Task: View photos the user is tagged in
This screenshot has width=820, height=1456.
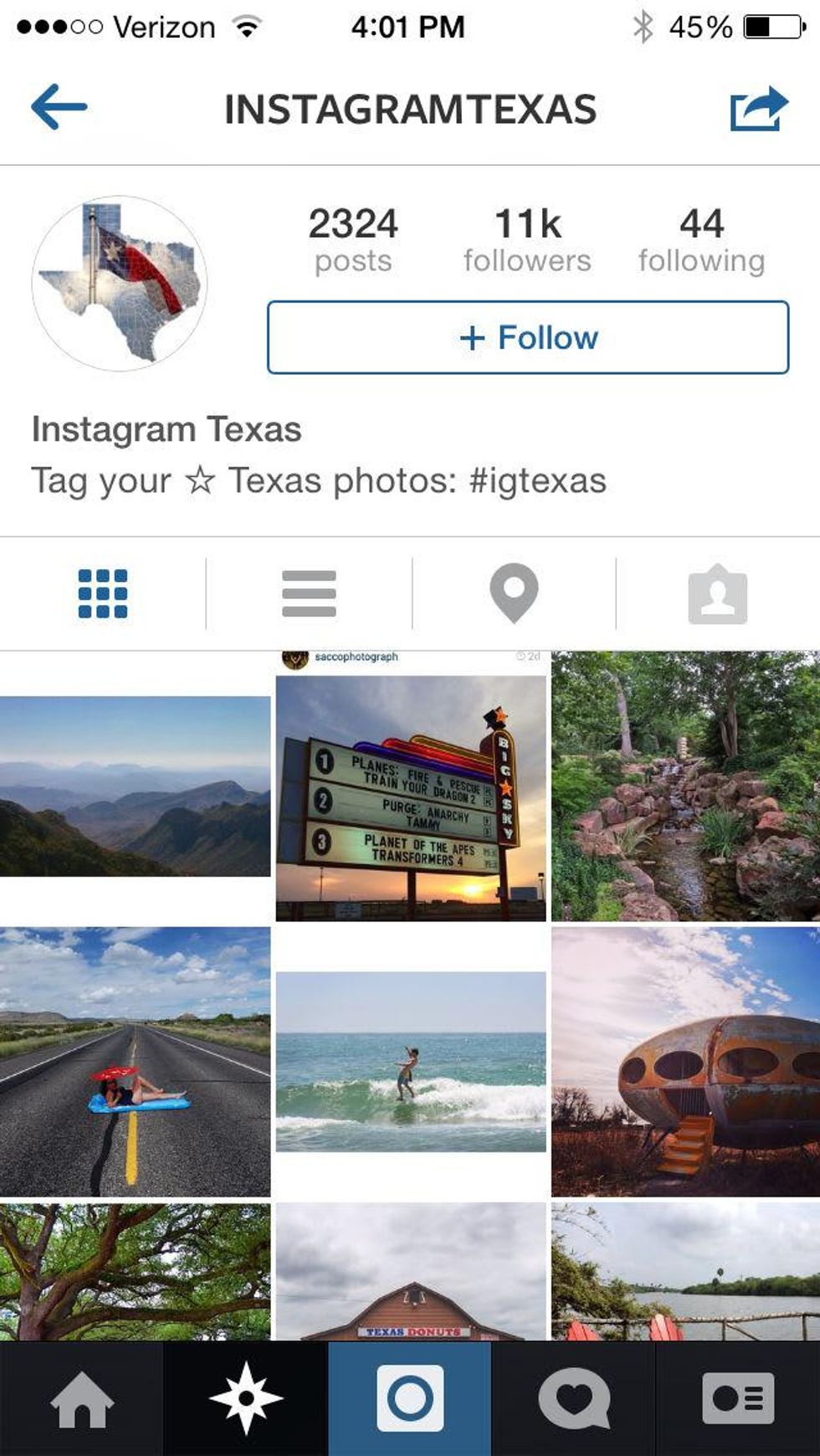Action: (x=718, y=594)
